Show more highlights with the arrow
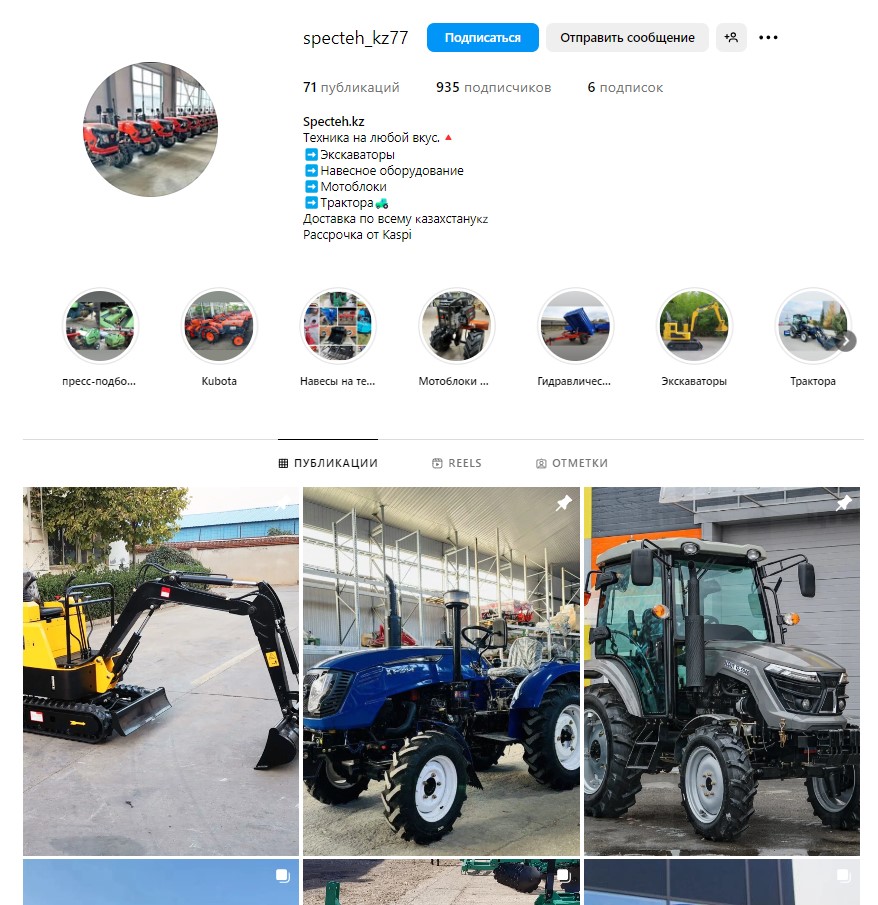878x905 pixels. click(x=846, y=341)
